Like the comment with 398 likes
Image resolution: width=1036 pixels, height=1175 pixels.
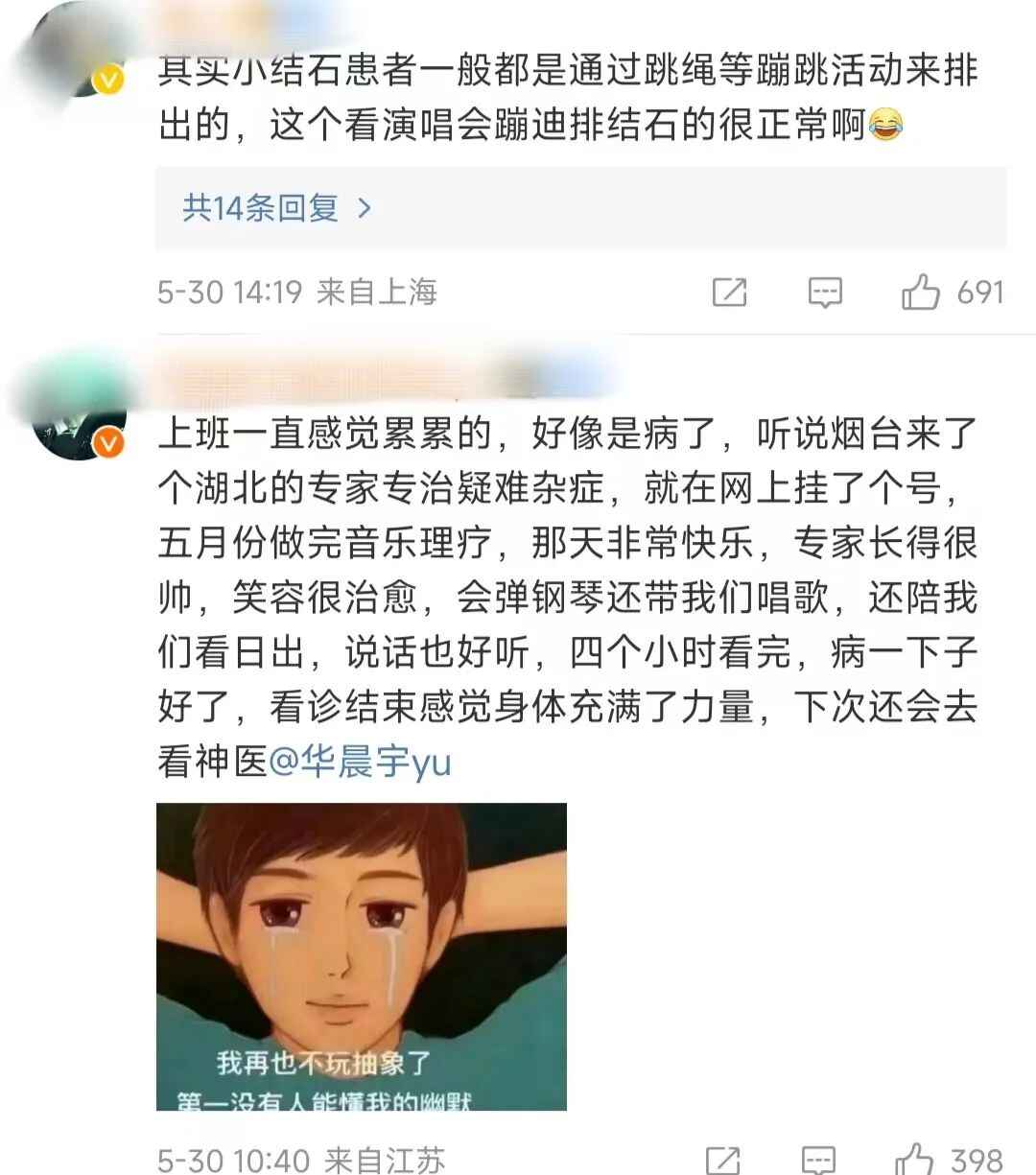pyautogui.click(x=913, y=1160)
